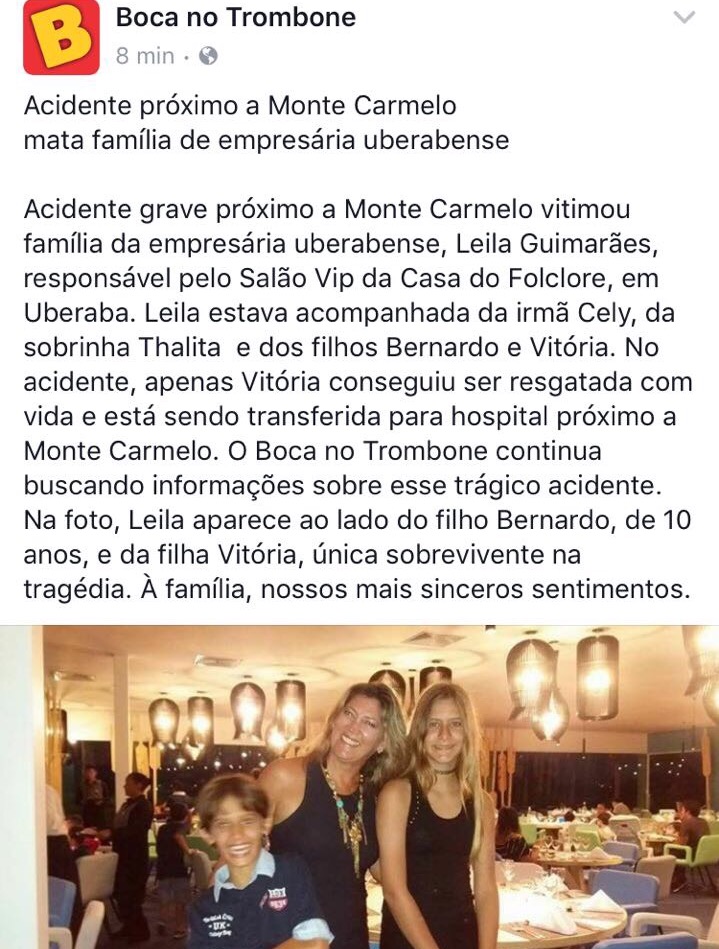The width and height of the screenshot is (719, 949).
Task: Open the post's 8 min timestamp
Action: tap(144, 56)
